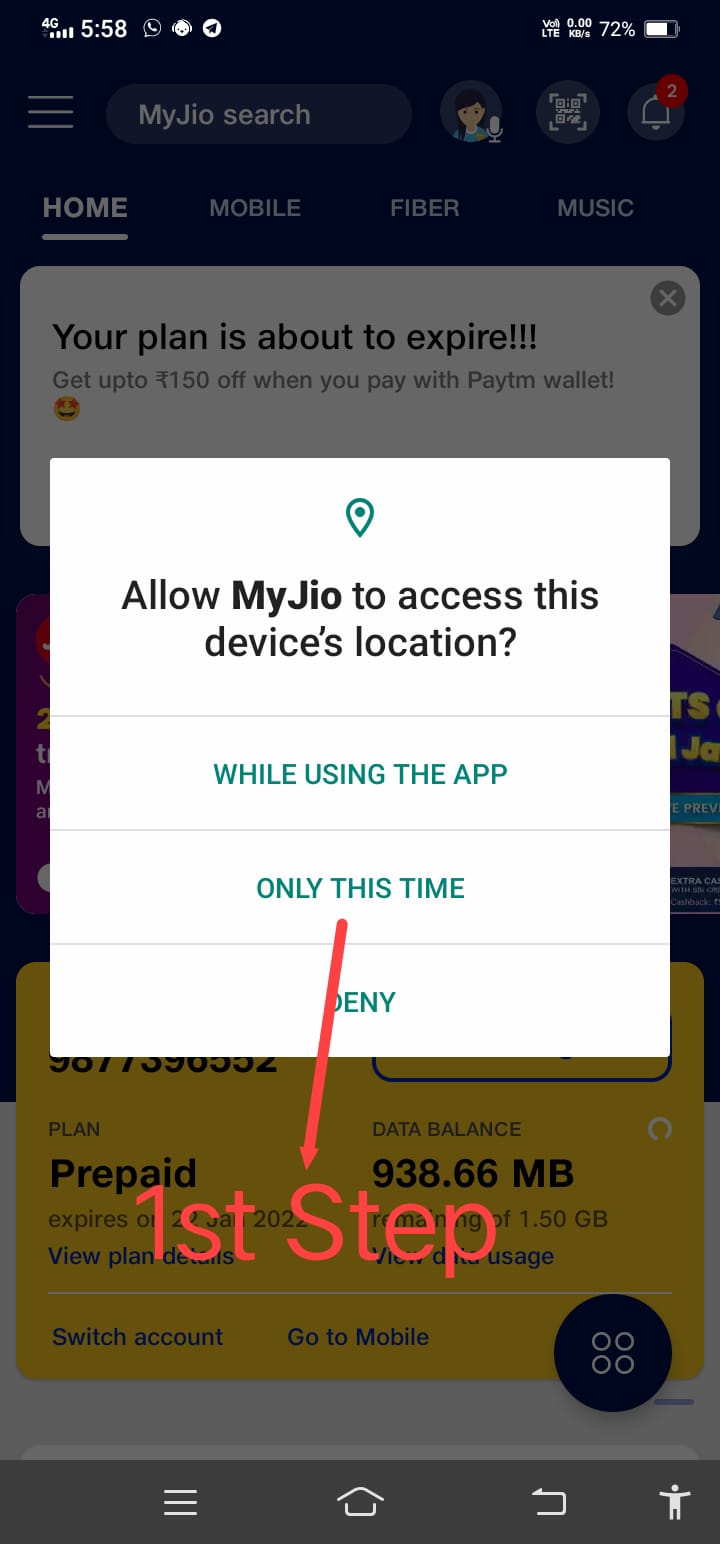Open the hamburger navigation menu
Viewport: 720px width, 1544px height.
coord(50,113)
